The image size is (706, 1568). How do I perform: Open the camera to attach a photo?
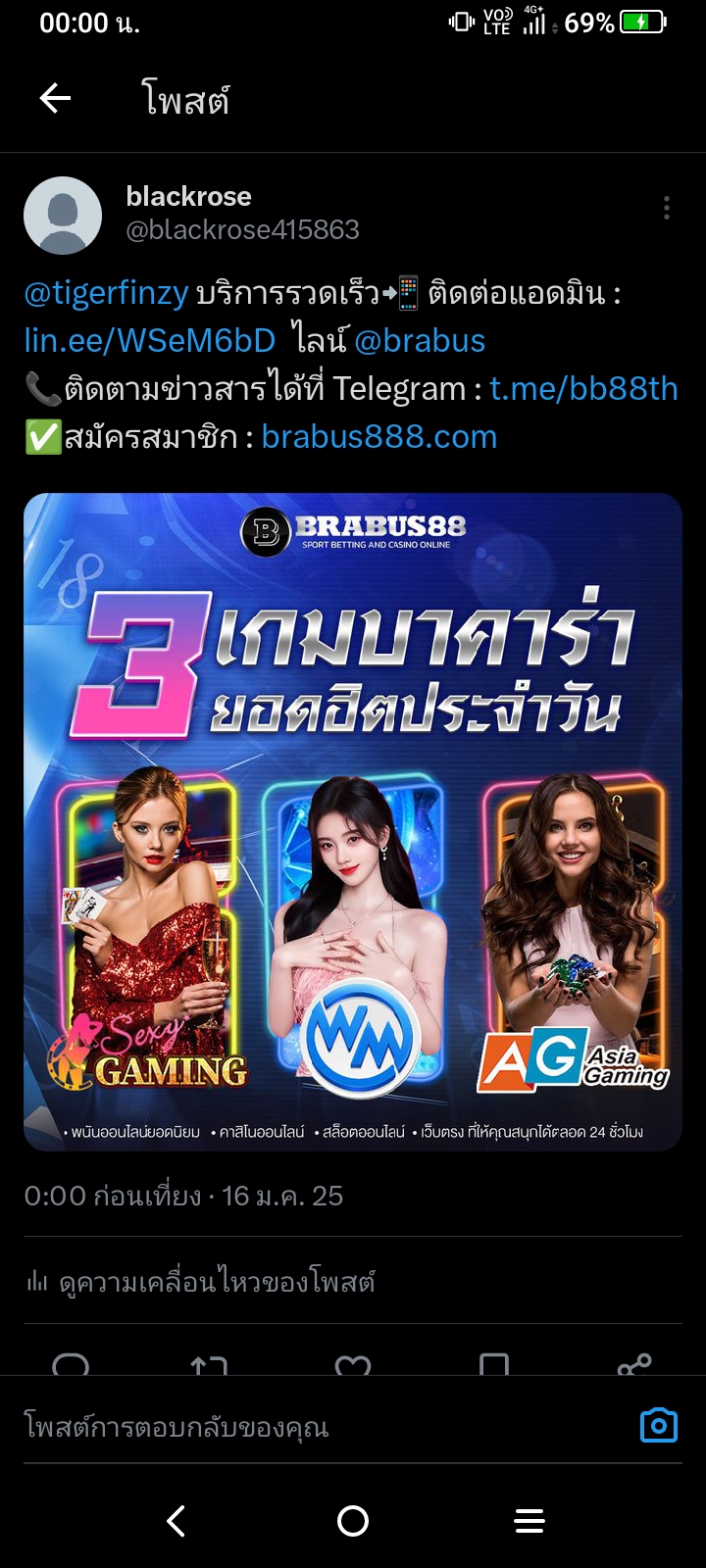pyautogui.click(x=658, y=1426)
